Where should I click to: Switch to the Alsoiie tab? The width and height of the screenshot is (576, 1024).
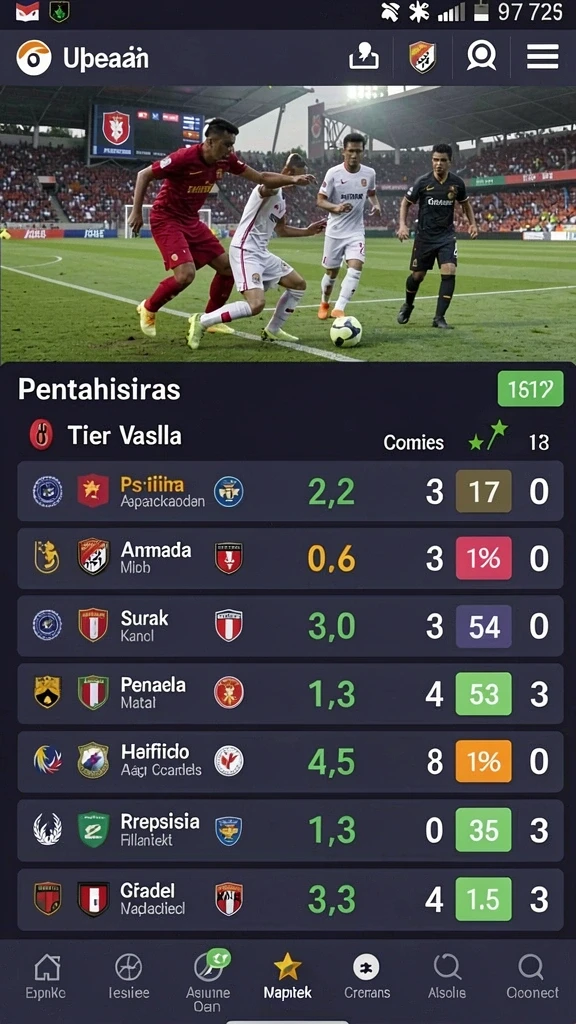point(447,976)
